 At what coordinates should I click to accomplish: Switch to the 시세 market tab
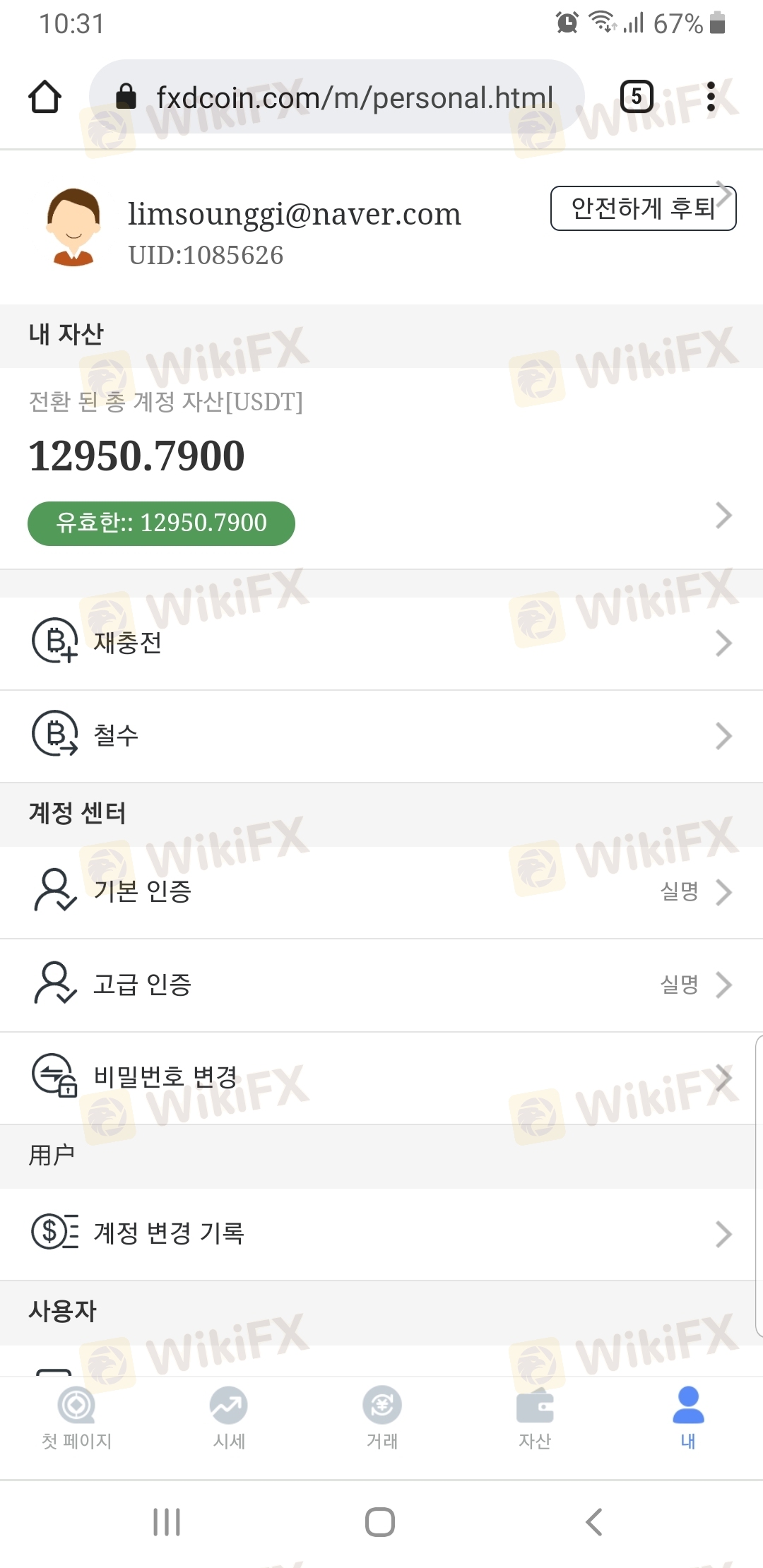[x=229, y=1418]
